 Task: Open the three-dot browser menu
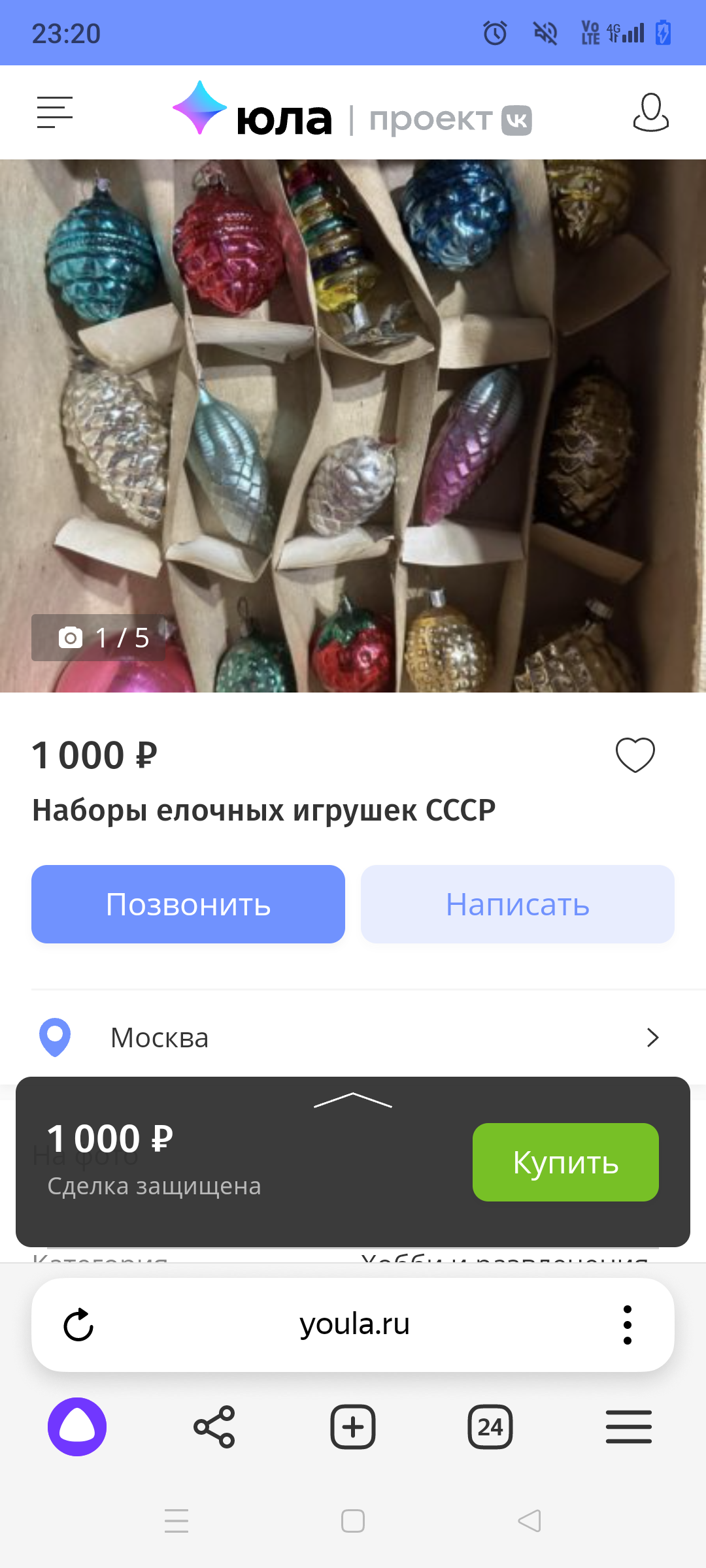pos(628,1325)
